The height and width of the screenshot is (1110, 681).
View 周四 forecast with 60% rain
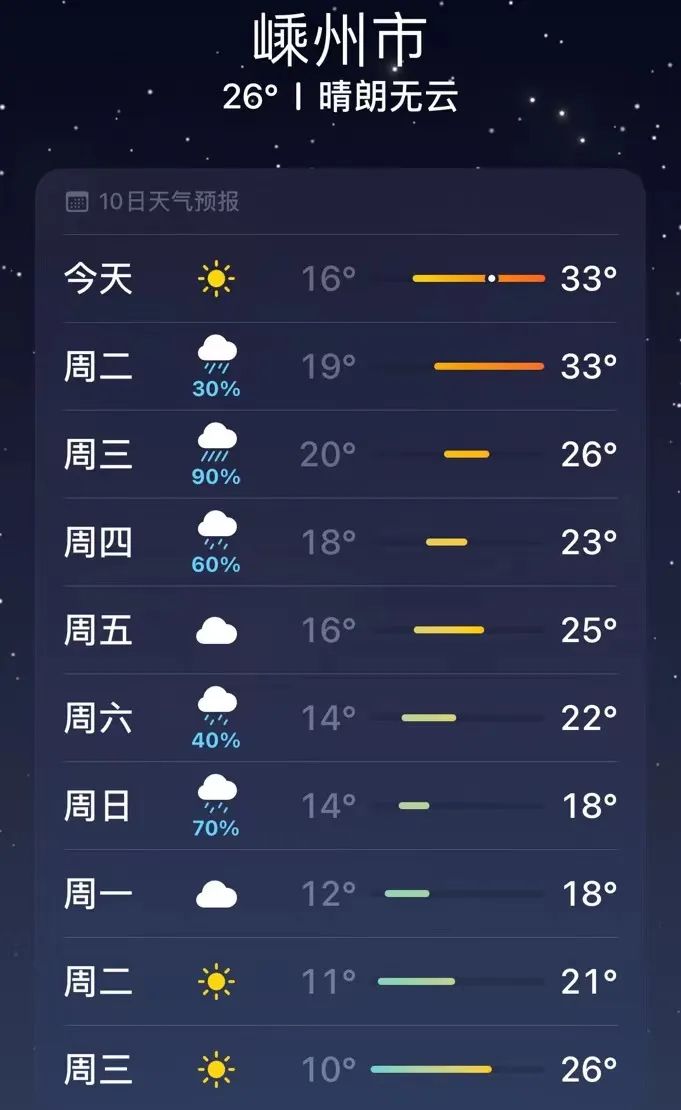click(x=340, y=542)
